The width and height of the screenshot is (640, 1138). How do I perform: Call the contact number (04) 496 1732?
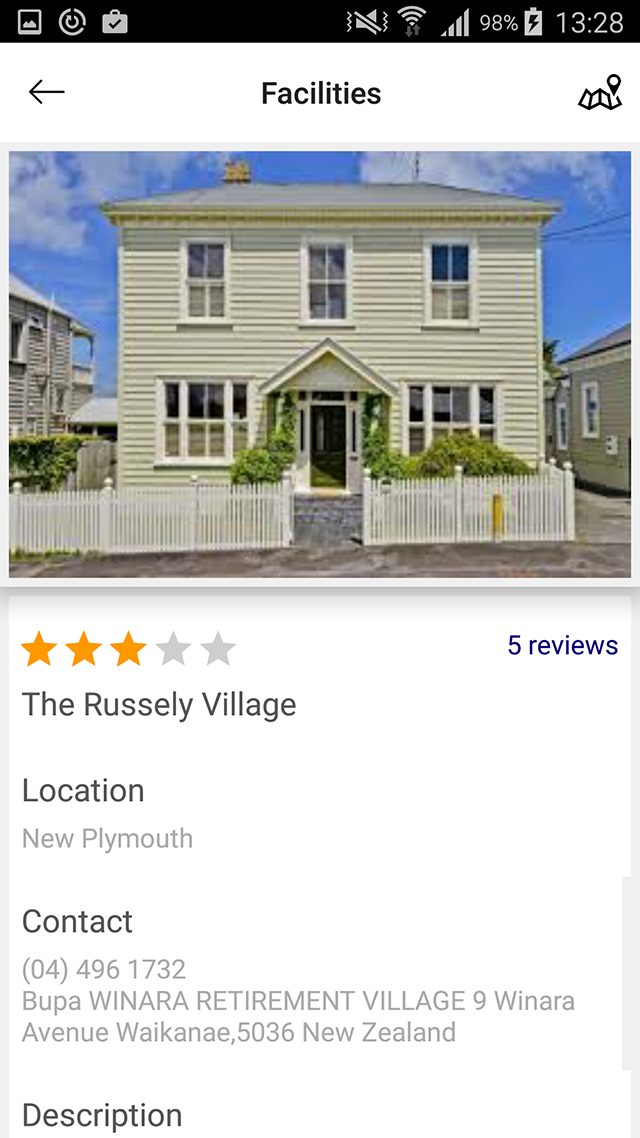point(104,969)
